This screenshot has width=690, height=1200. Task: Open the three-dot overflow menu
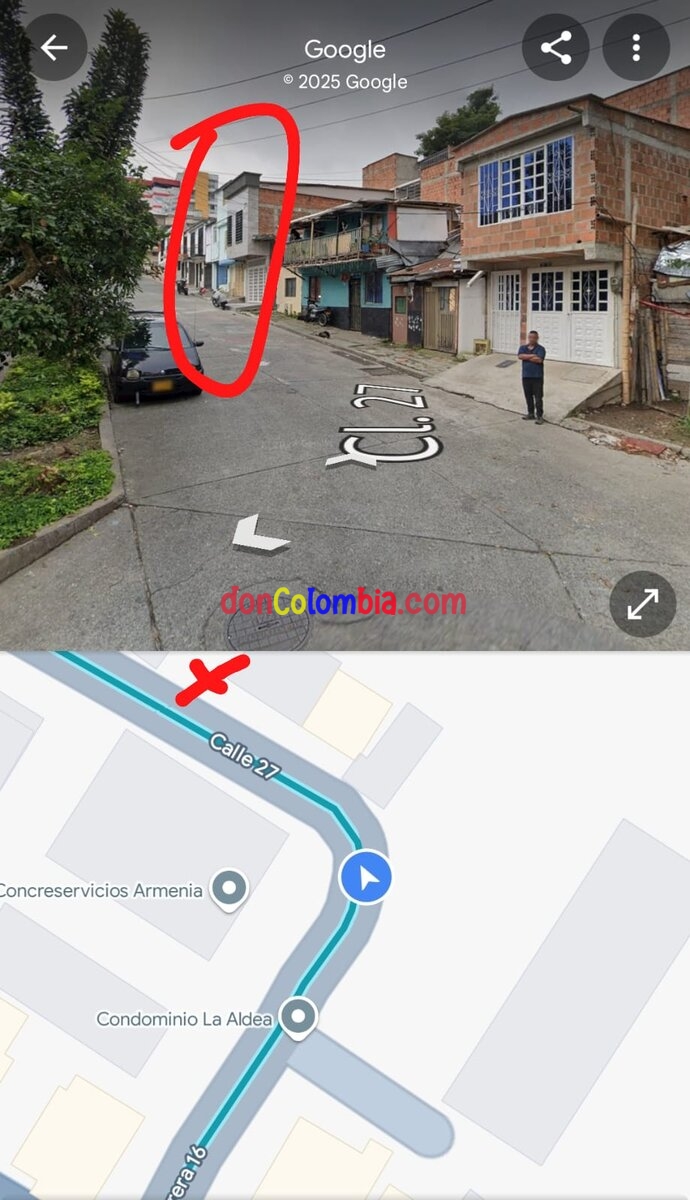click(x=636, y=47)
